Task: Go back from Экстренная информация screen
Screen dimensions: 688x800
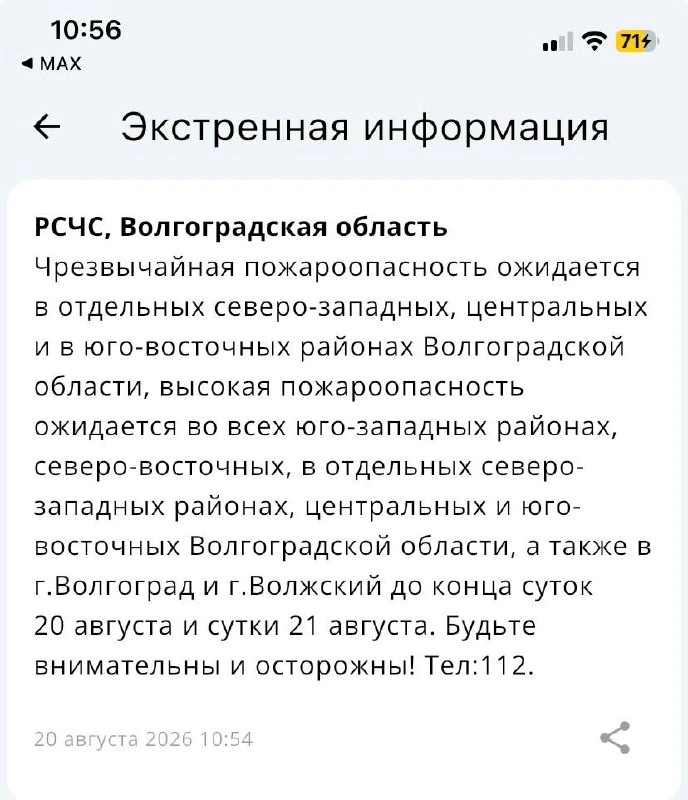Action: point(47,127)
